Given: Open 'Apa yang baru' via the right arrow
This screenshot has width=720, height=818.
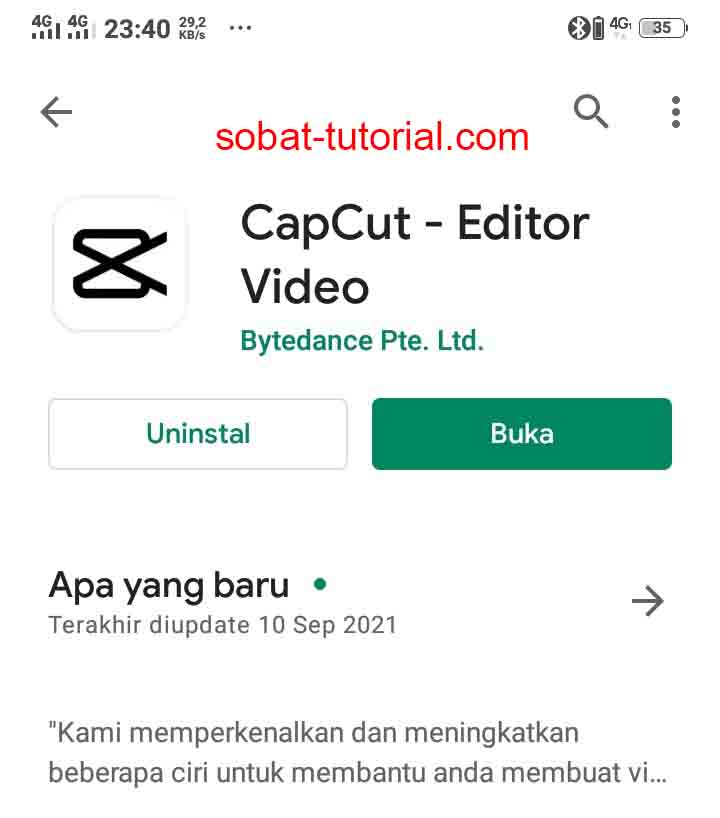Looking at the screenshot, I should pos(649,601).
